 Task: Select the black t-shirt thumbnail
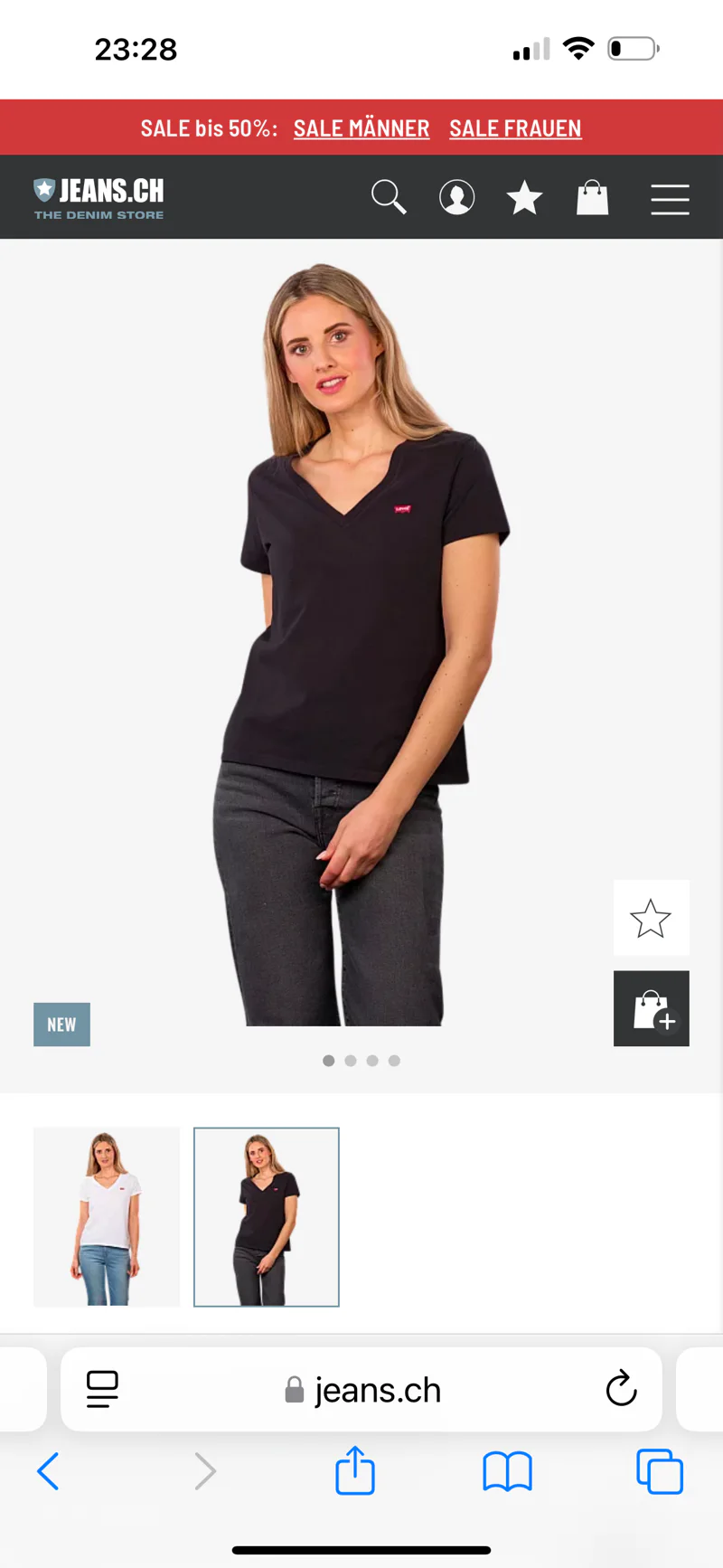coord(267,1216)
